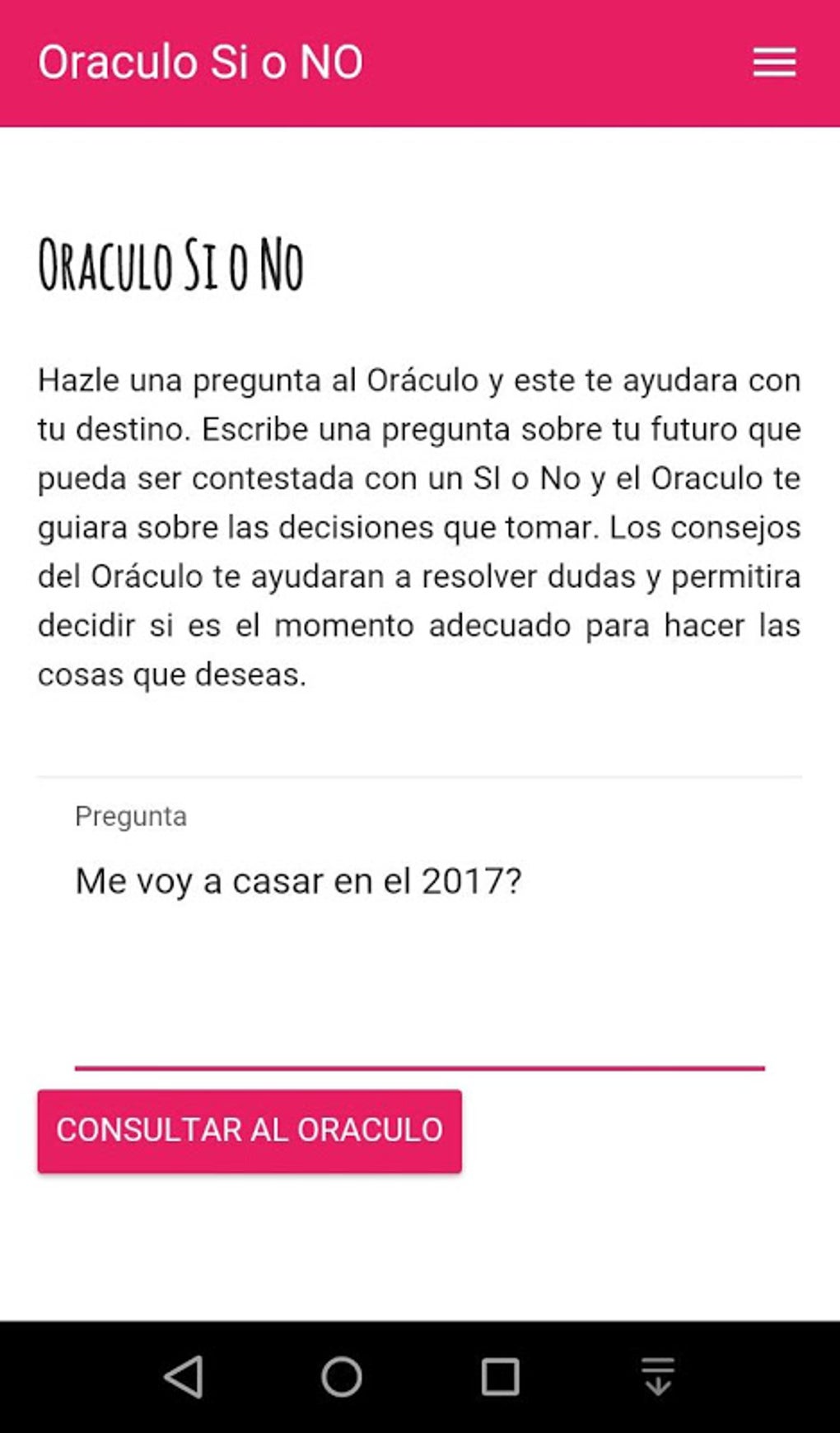Go back using system back button
The image size is (840, 1433).
point(184,1376)
